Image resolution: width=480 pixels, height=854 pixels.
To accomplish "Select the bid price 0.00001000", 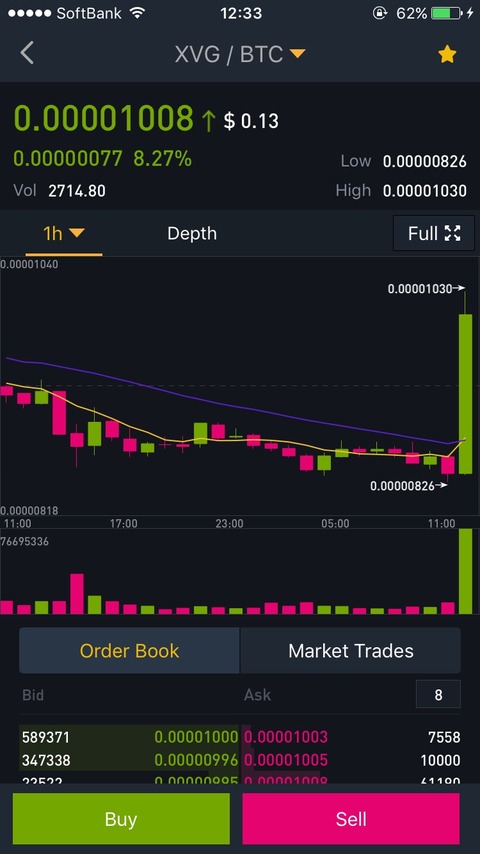I will (x=196, y=737).
